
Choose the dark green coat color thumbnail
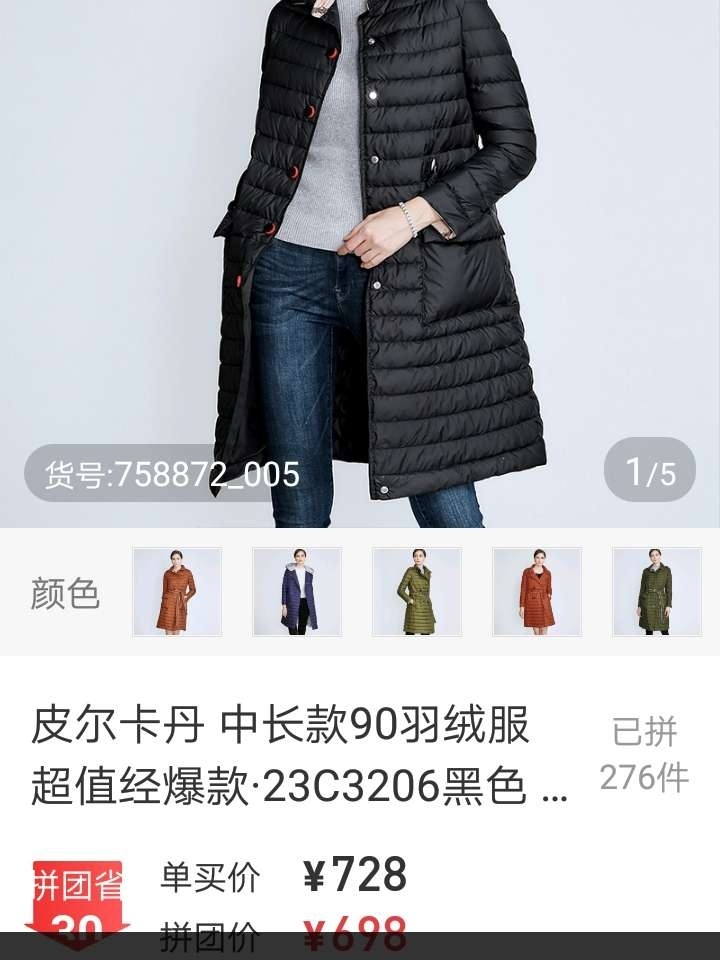point(656,592)
